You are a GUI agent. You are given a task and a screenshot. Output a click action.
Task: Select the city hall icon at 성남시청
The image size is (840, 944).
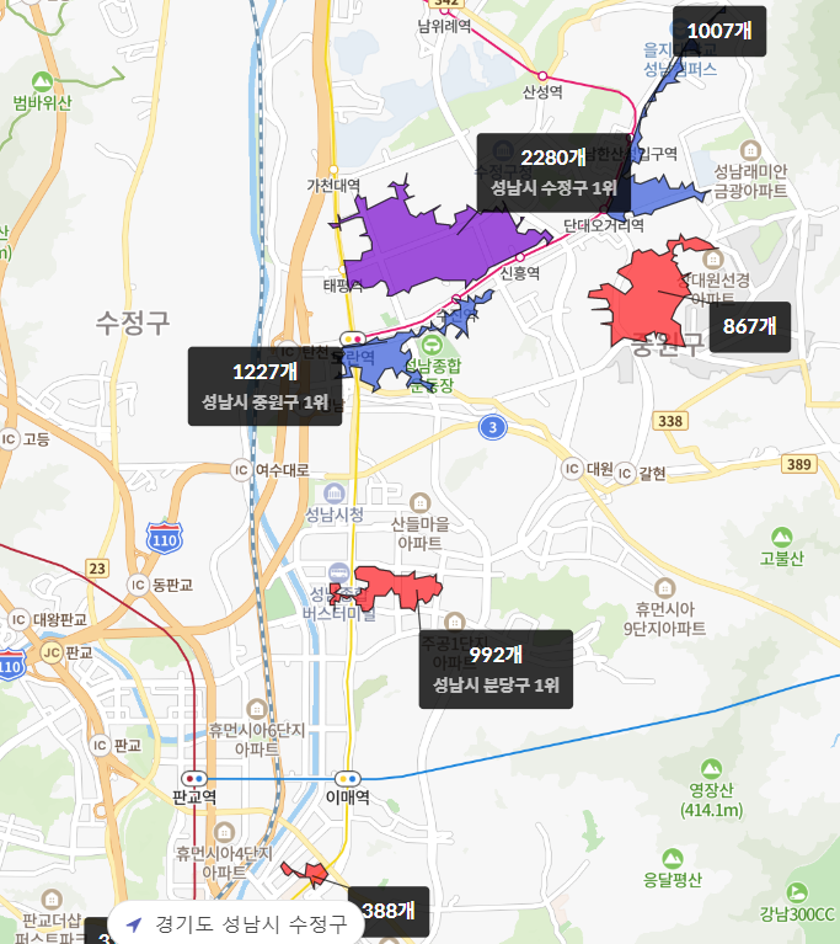334,494
